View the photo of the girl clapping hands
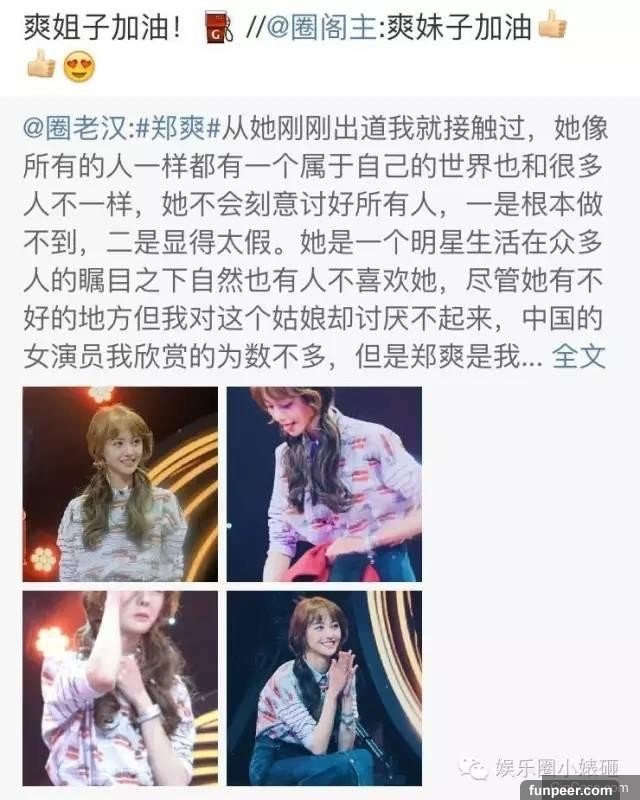Screen dimensions: 640x800 point(324,688)
